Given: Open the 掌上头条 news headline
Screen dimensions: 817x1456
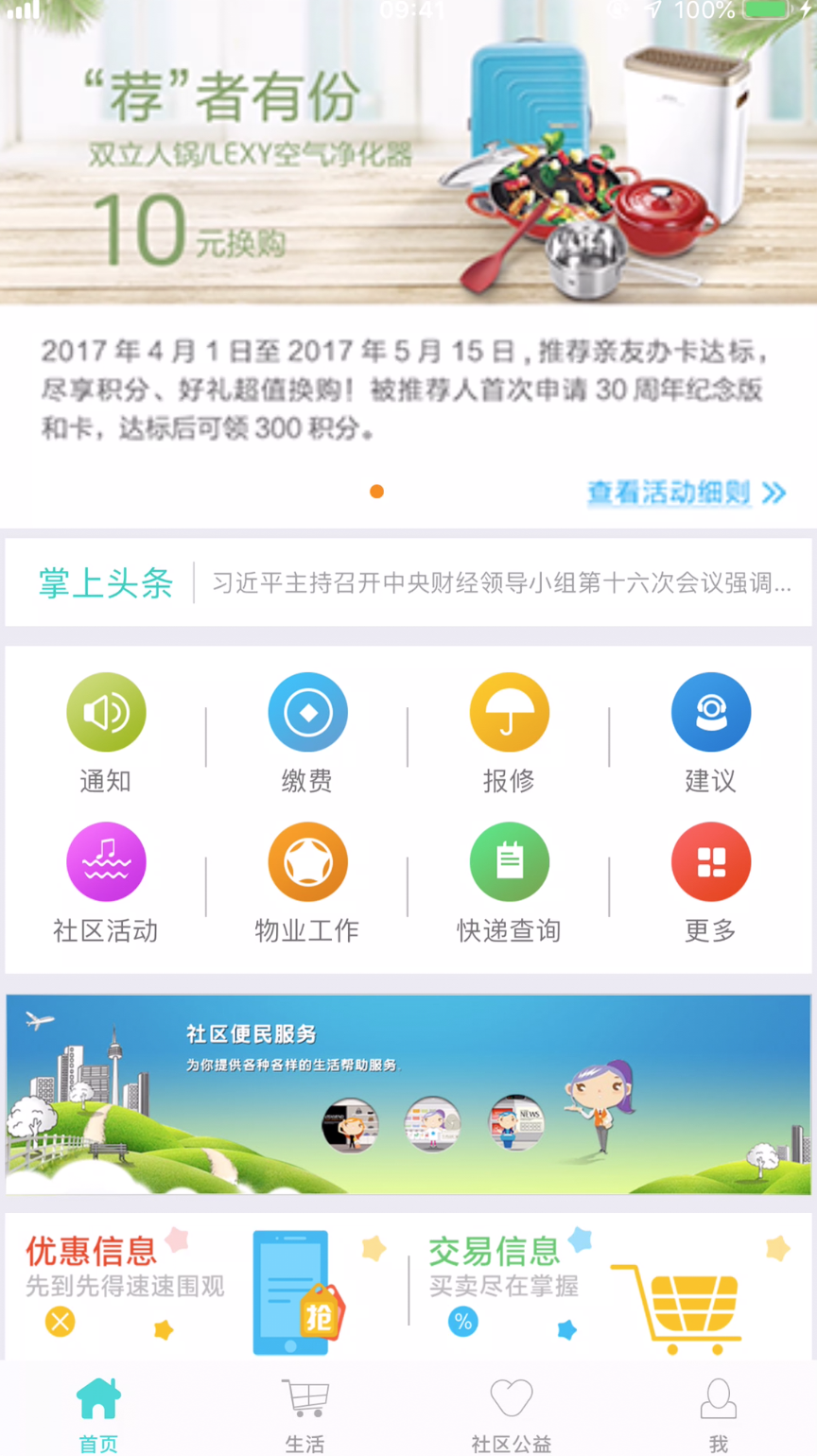Looking at the screenshot, I should pyautogui.click(x=501, y=582).
